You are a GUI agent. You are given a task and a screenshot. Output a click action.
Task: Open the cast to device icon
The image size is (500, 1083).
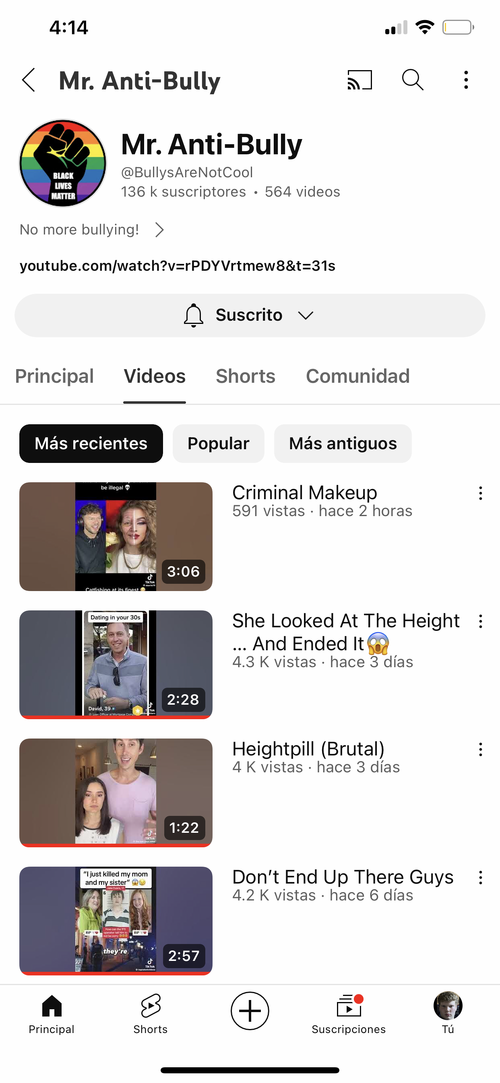coord(359,81)
